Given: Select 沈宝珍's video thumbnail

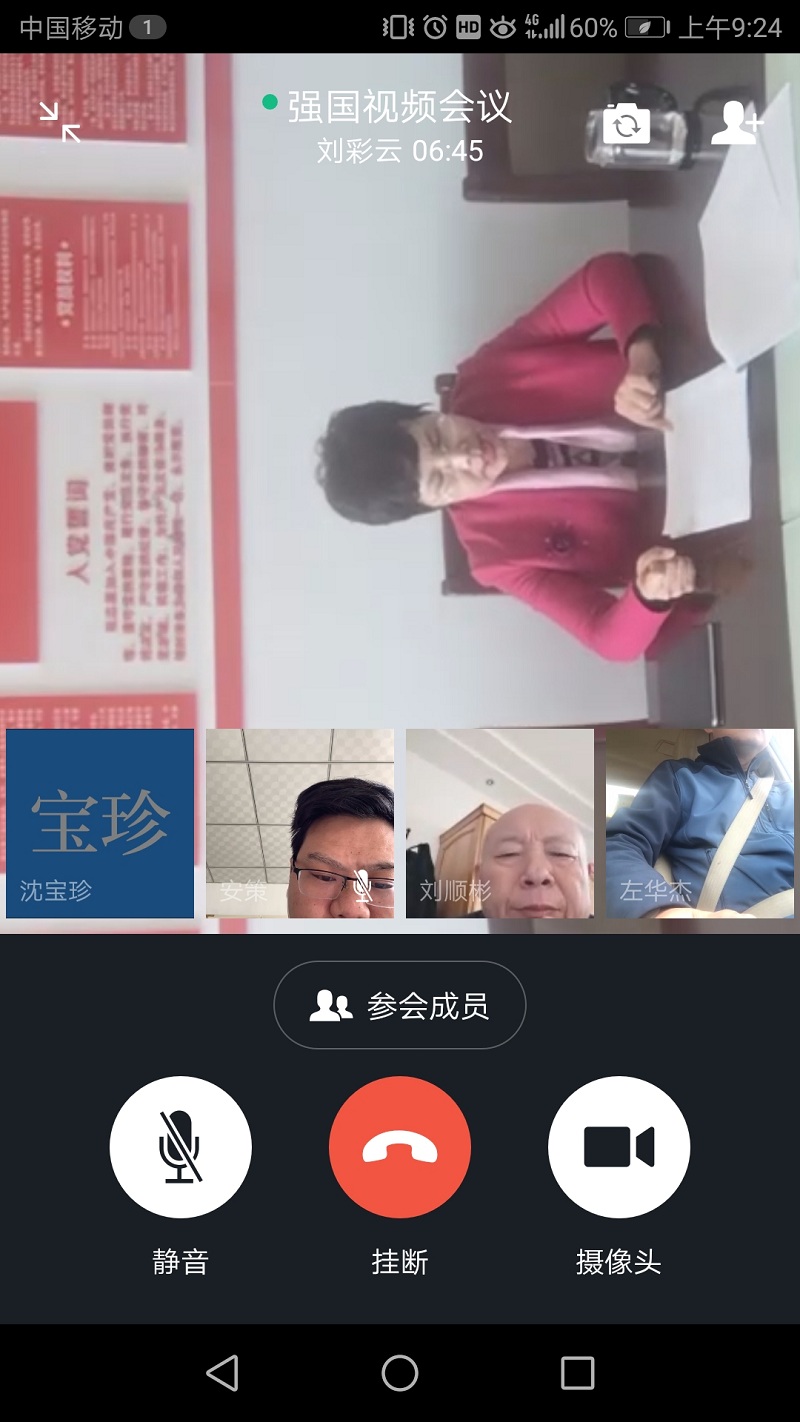Looking at the screenshot, I should (x=99, y=823).
